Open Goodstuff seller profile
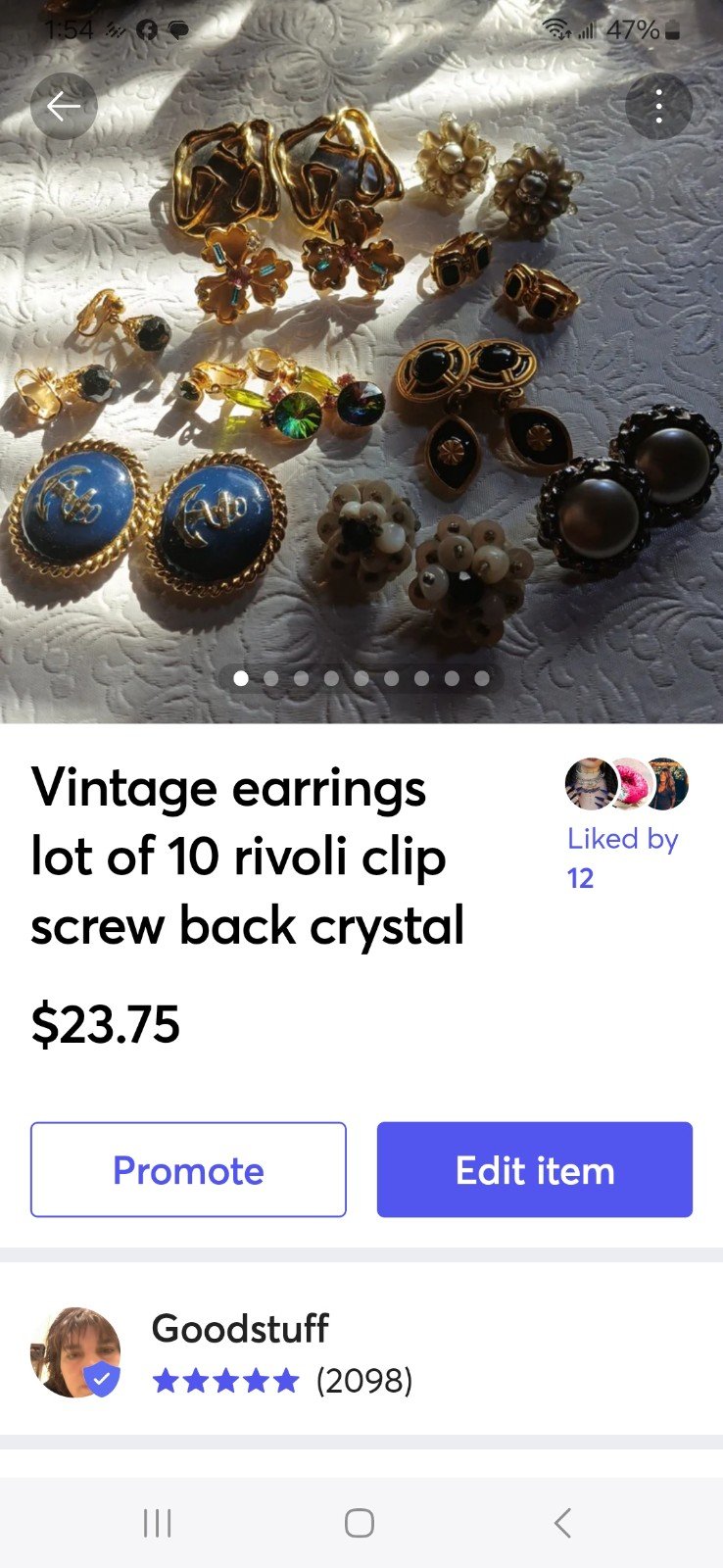Viewport: 723px width, 1568px height. (361, 1352)
